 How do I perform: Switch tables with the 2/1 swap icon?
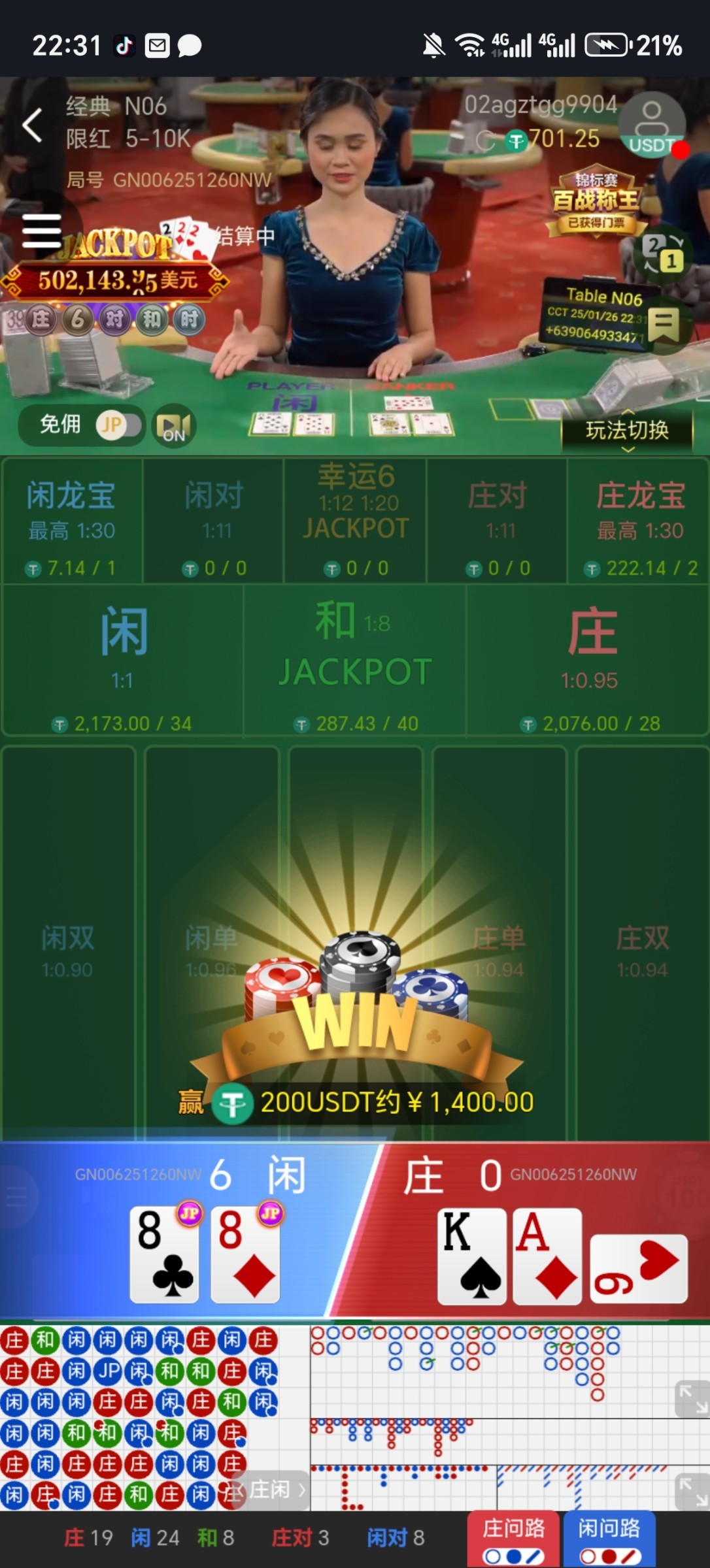(x=663, y=253)
